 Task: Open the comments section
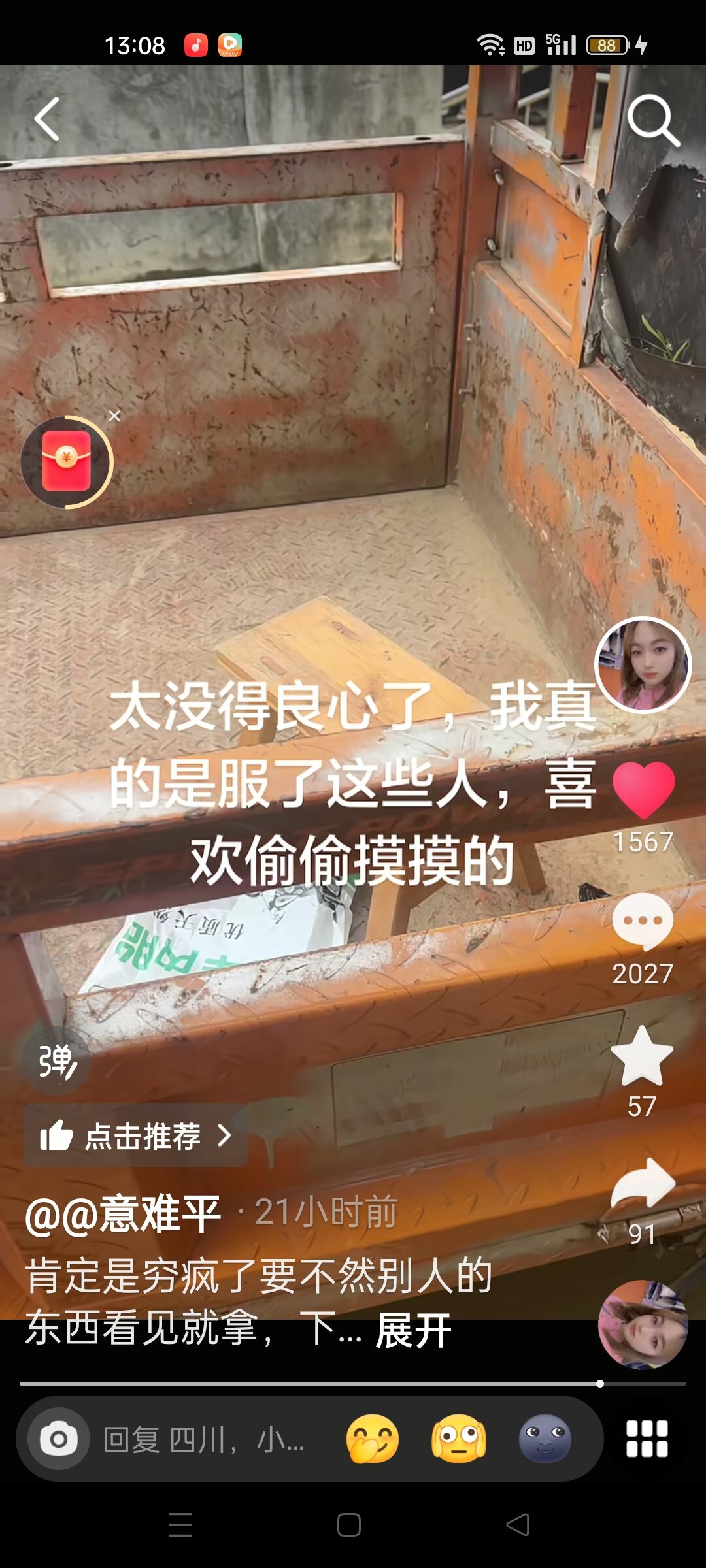642,921
